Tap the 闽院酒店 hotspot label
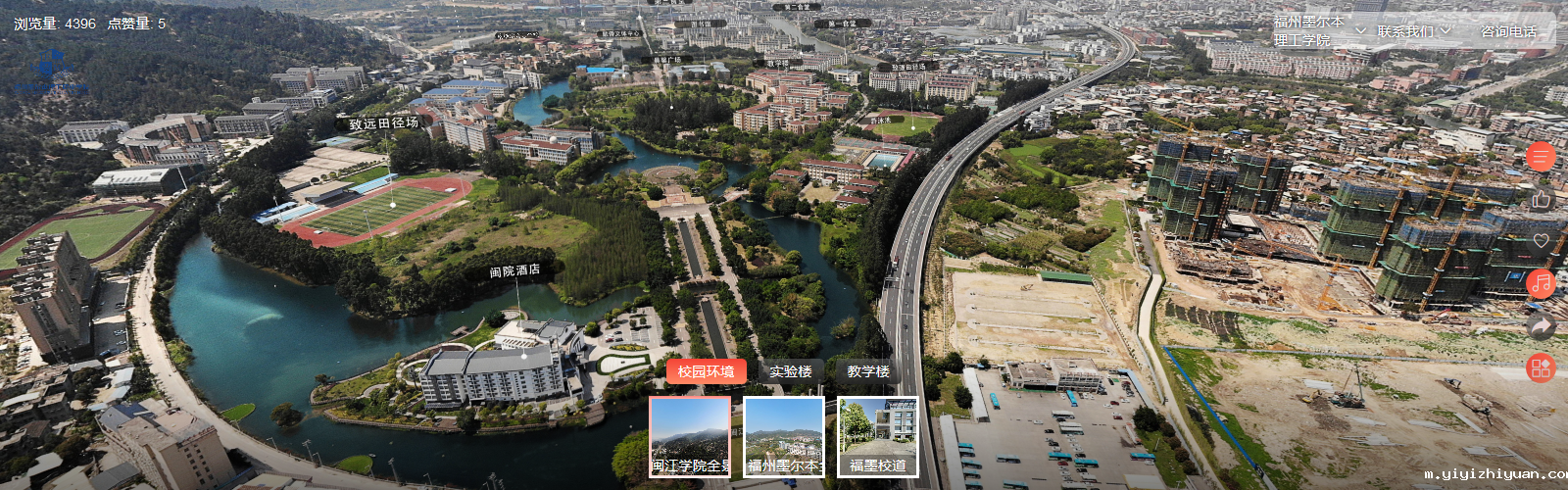The height and width of the screenshot is (490, 1568). click(514, 270)
